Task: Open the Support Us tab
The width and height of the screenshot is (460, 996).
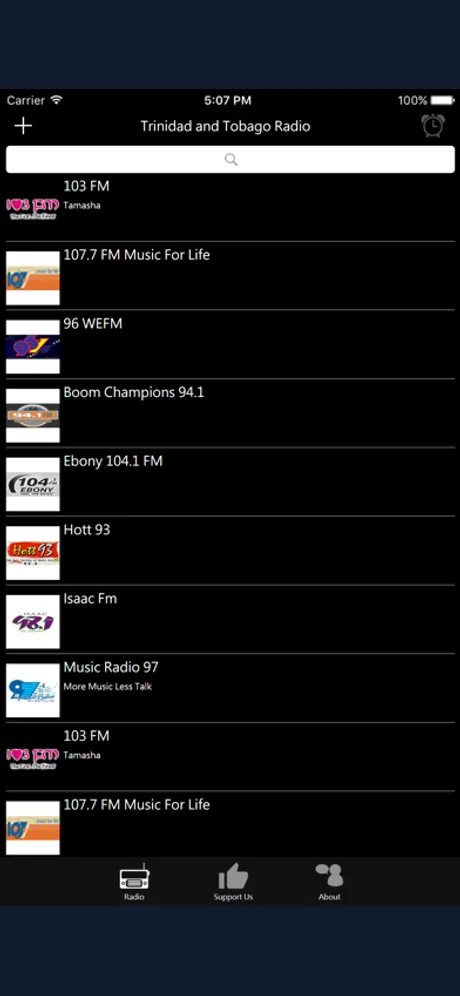Action: click(x=233, y=882)
